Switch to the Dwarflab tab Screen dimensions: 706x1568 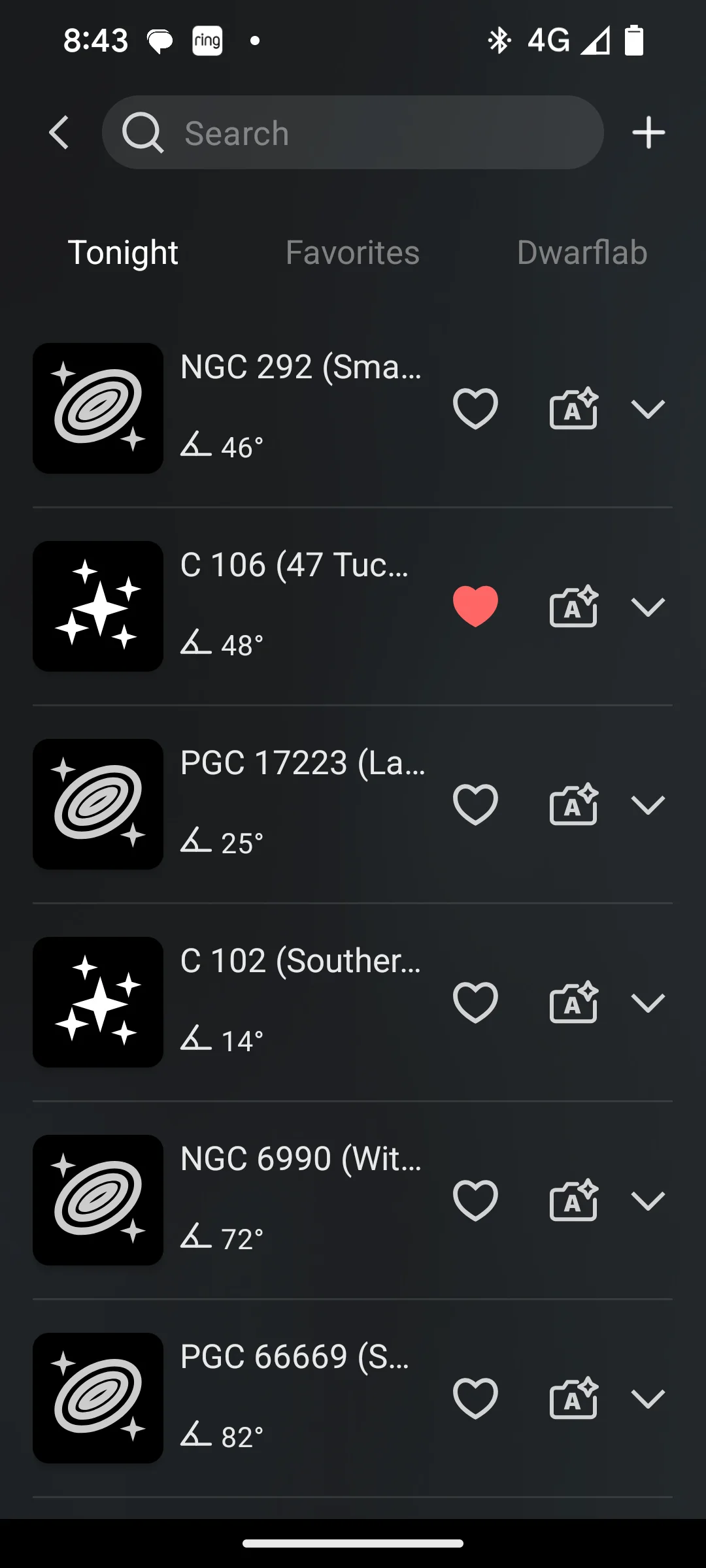coord(582,253)
